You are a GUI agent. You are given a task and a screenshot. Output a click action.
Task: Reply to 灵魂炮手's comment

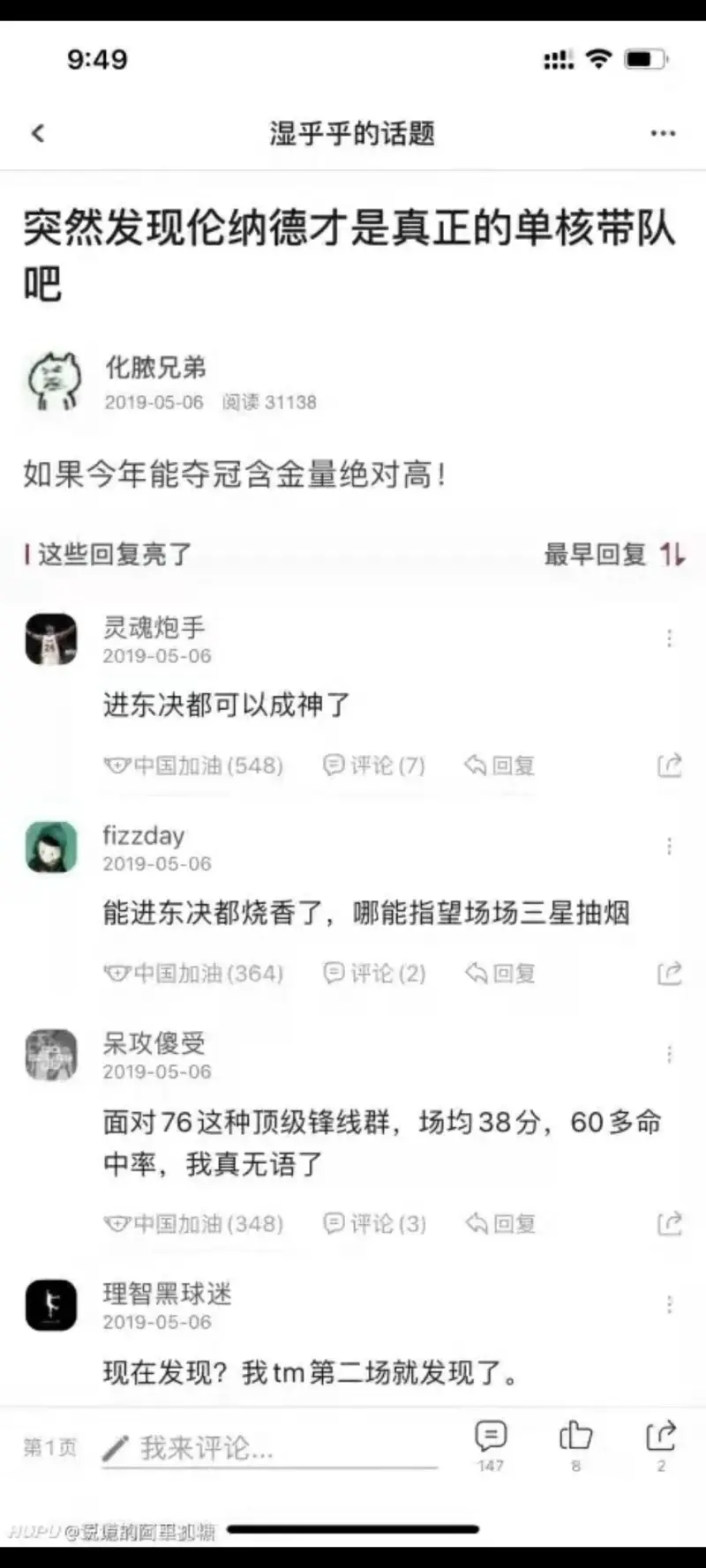499,765
